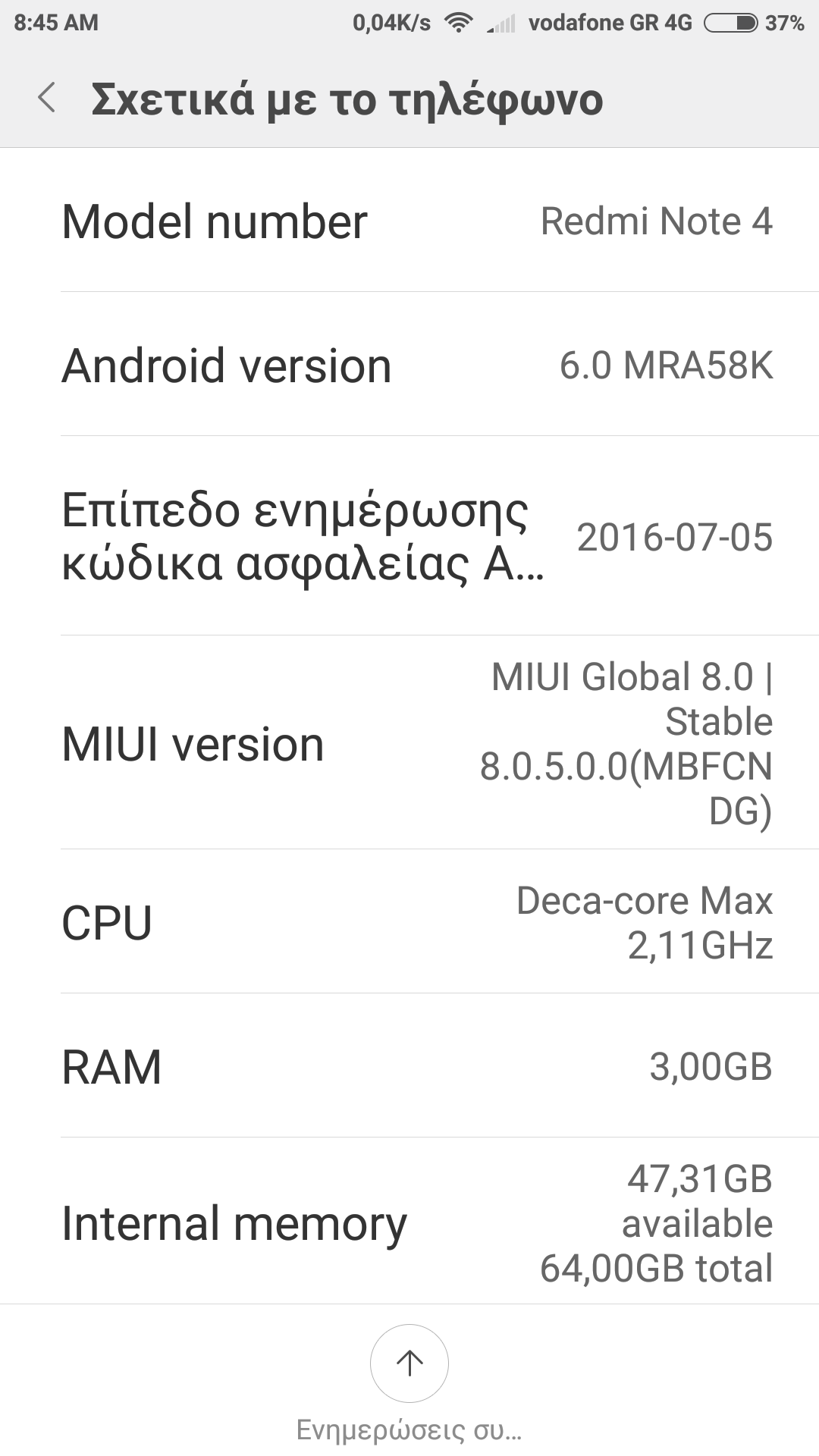Go back from Σχετικά με το τηλέφωνο
819x1456 pixels.
pyautogui.click(x=47, y=99)
